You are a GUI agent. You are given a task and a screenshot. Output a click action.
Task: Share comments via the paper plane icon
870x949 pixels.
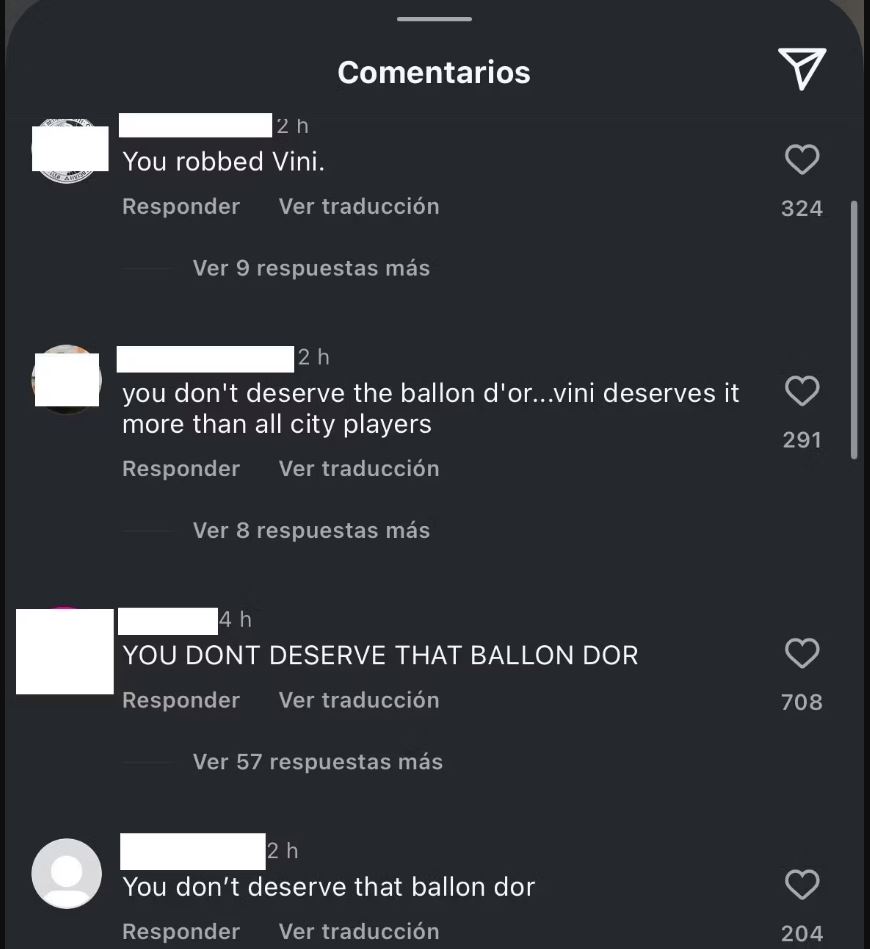[802, 69]
